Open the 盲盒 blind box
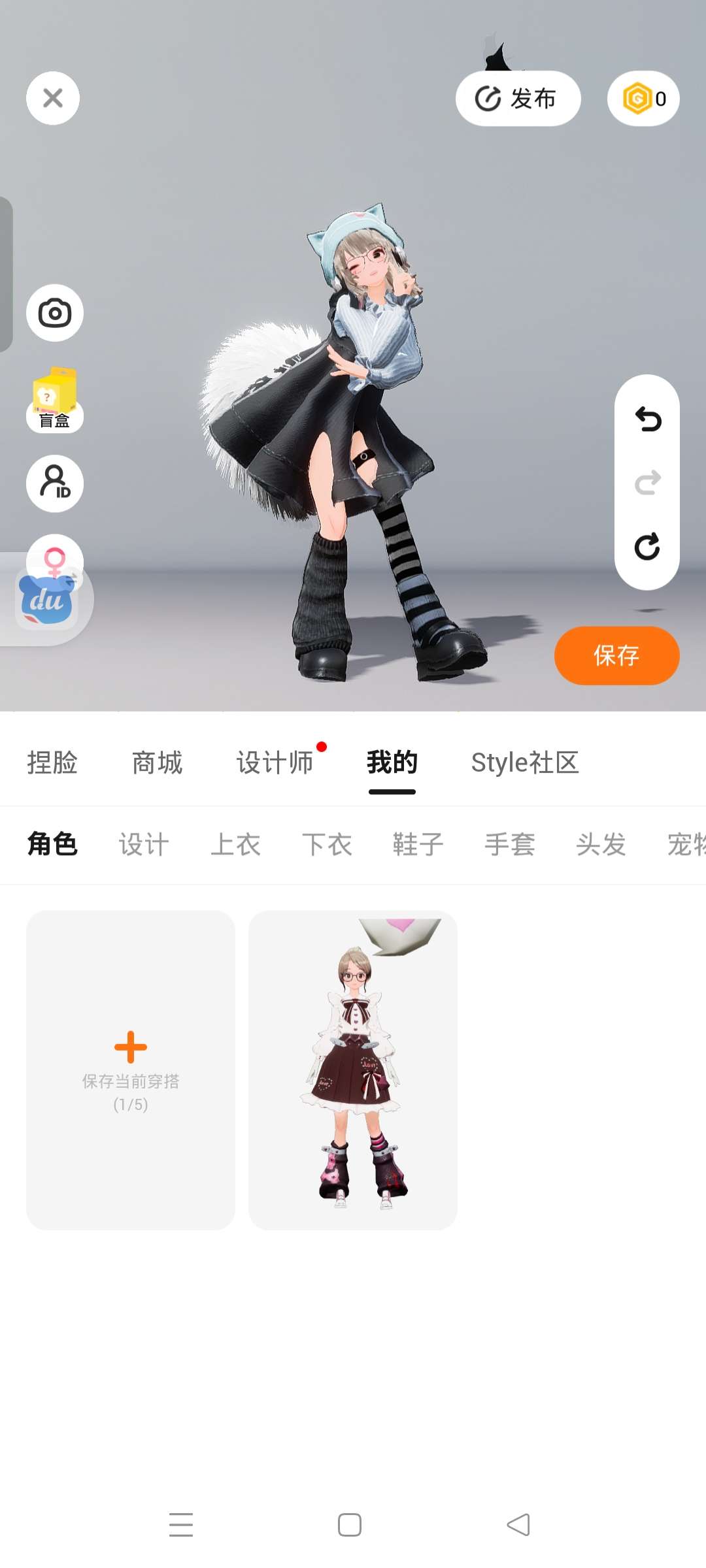 tap(55, 399)
